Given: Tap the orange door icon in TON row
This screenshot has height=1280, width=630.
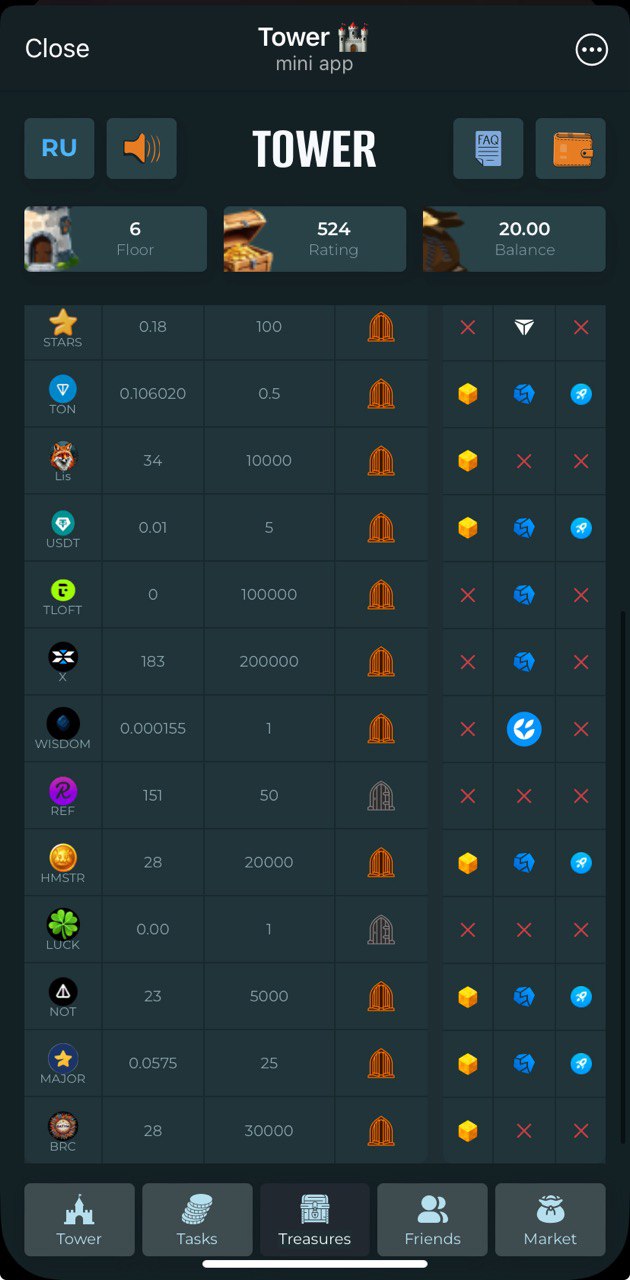Looking at the screenshot, I should (381, 394).
